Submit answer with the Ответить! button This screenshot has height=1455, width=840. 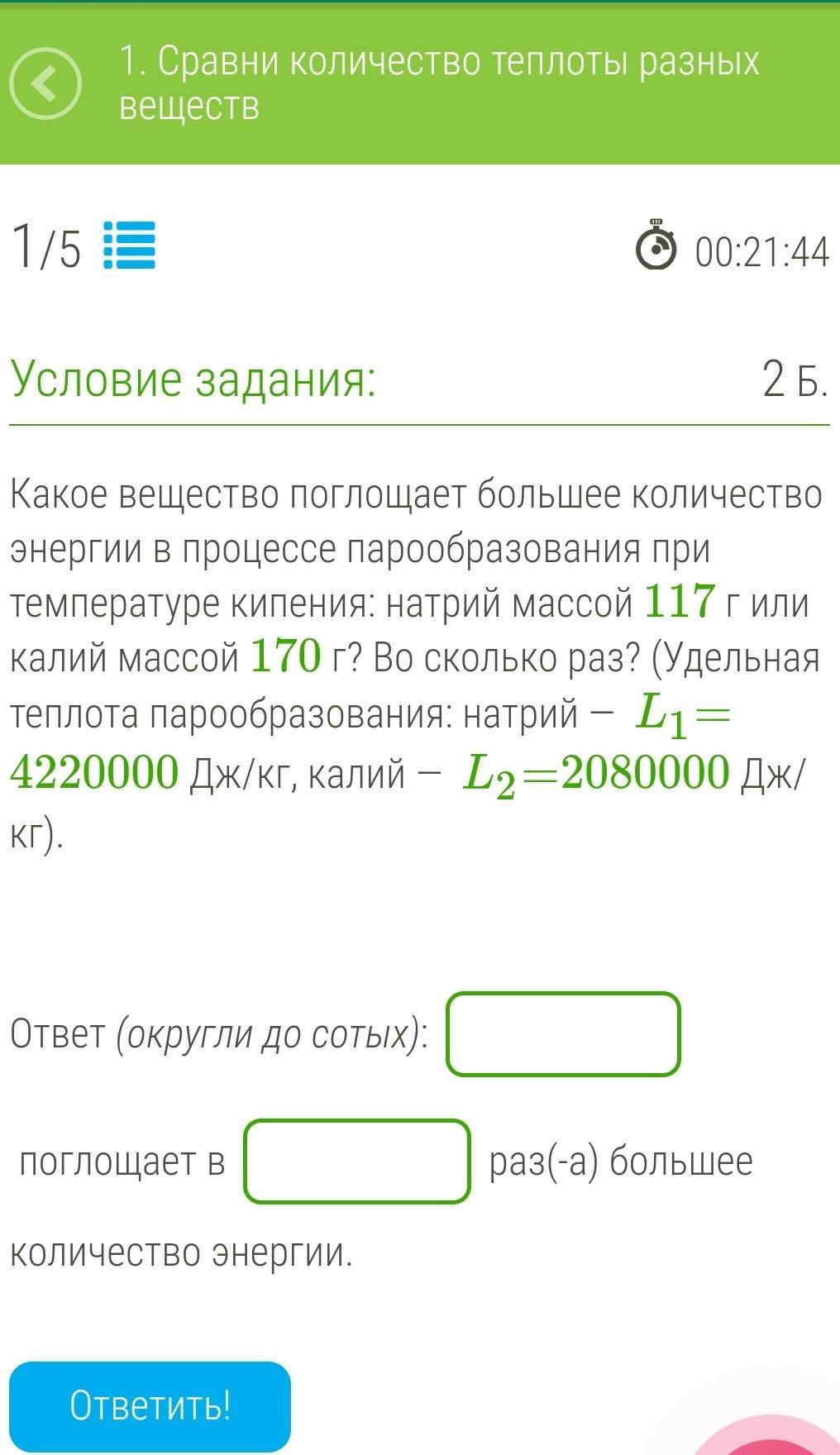(x=150, y=1405)
